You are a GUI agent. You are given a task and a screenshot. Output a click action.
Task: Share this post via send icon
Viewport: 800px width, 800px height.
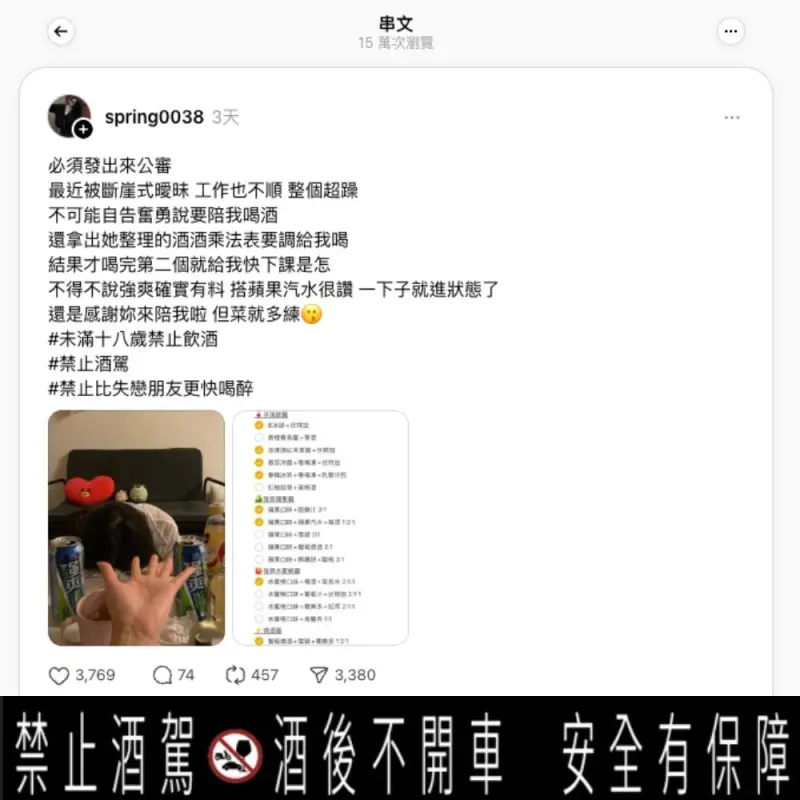(318, 675)
